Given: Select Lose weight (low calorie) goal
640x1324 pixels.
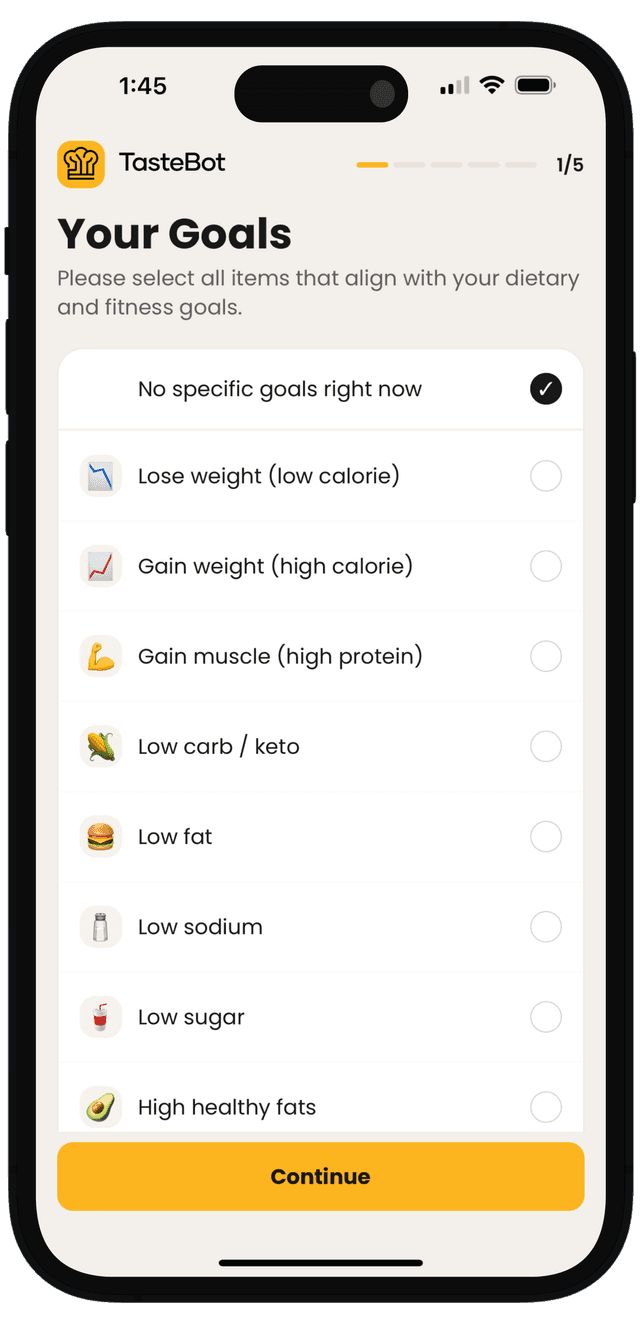Looking at the screenshot, I should pos(545,477).
